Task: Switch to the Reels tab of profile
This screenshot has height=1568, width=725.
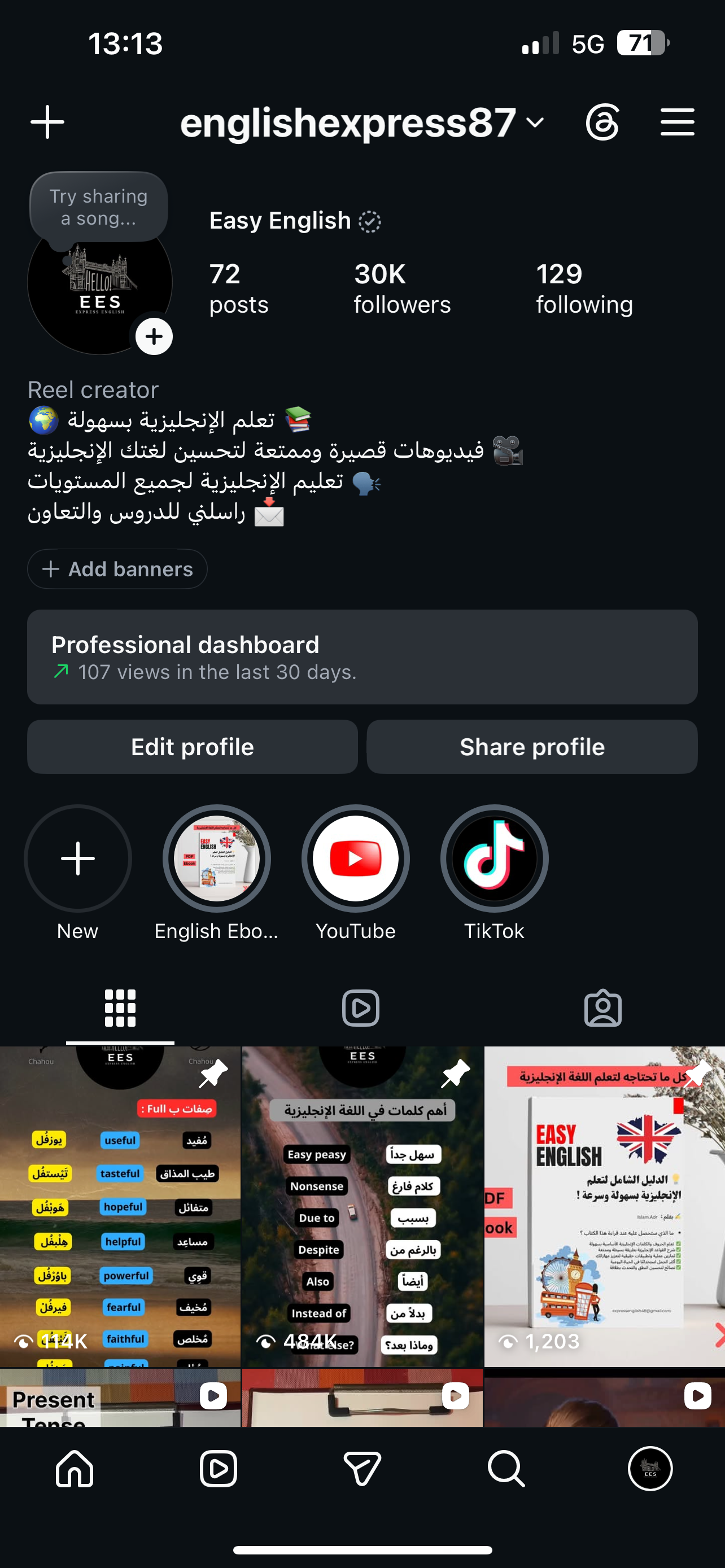Action: pyautogui.click(x=361, y=1008)
